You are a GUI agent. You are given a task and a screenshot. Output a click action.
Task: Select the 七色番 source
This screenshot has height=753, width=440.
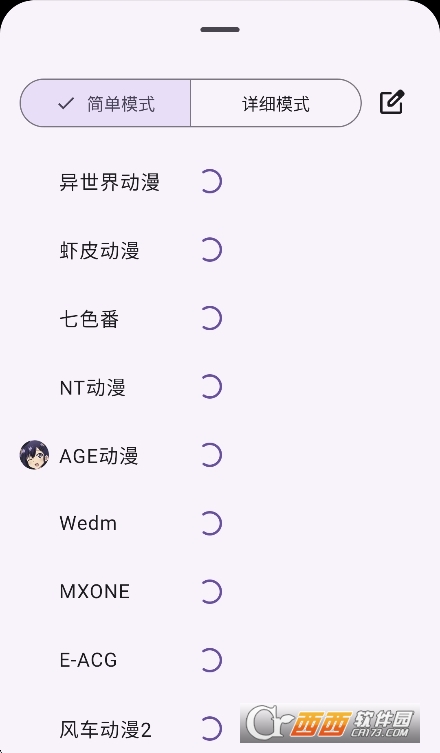pos(220,318)
